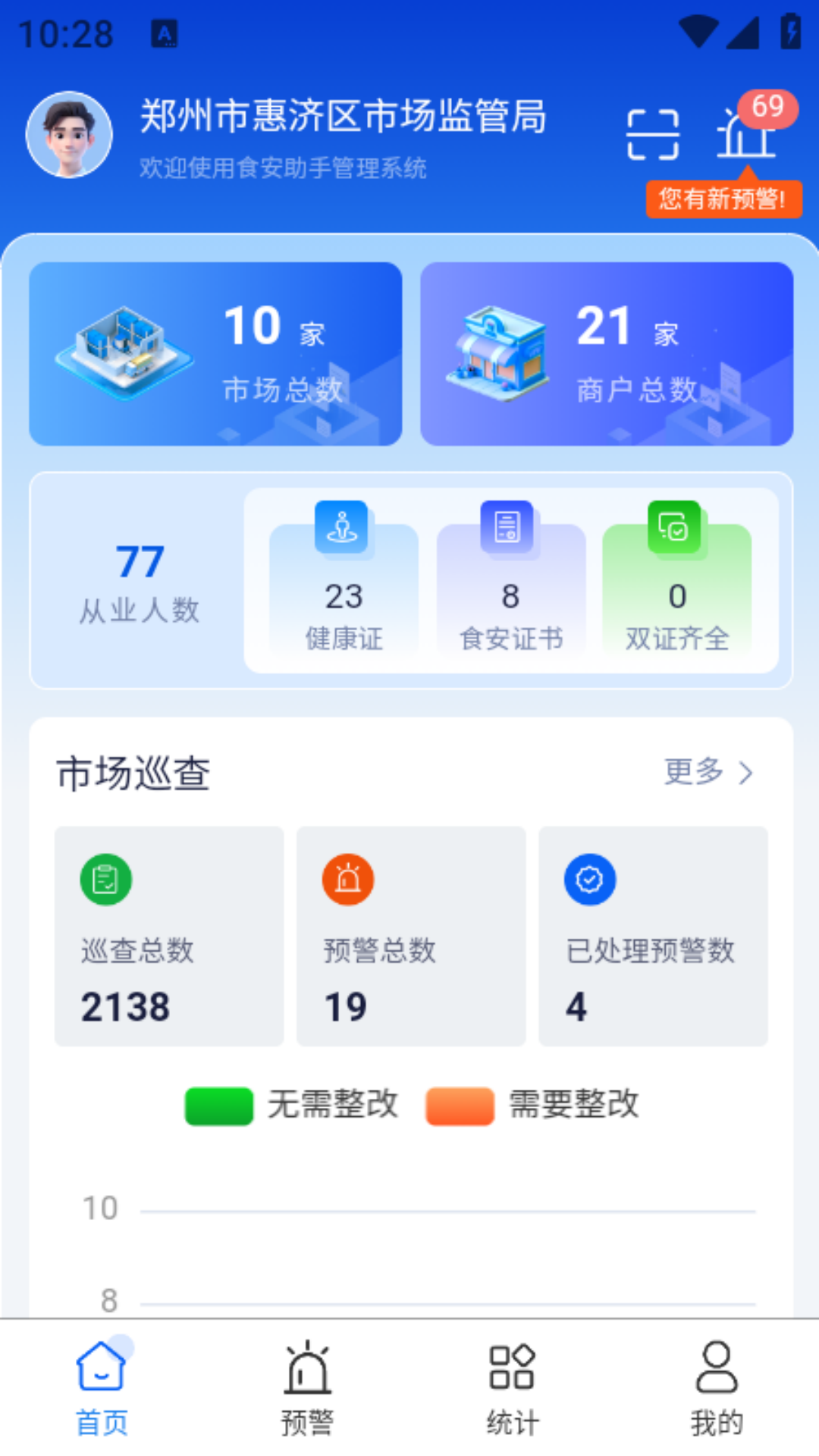Dismiss the 您有新预警 alert bubble

[723, 198]
